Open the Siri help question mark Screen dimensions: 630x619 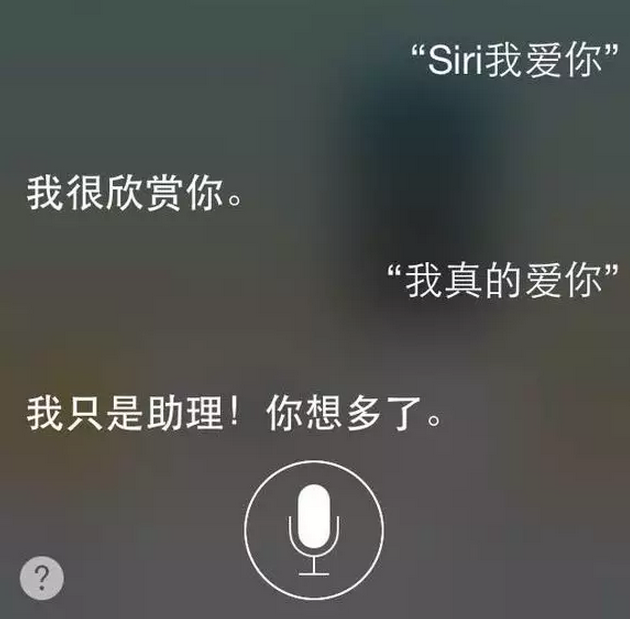coord(41,577)
